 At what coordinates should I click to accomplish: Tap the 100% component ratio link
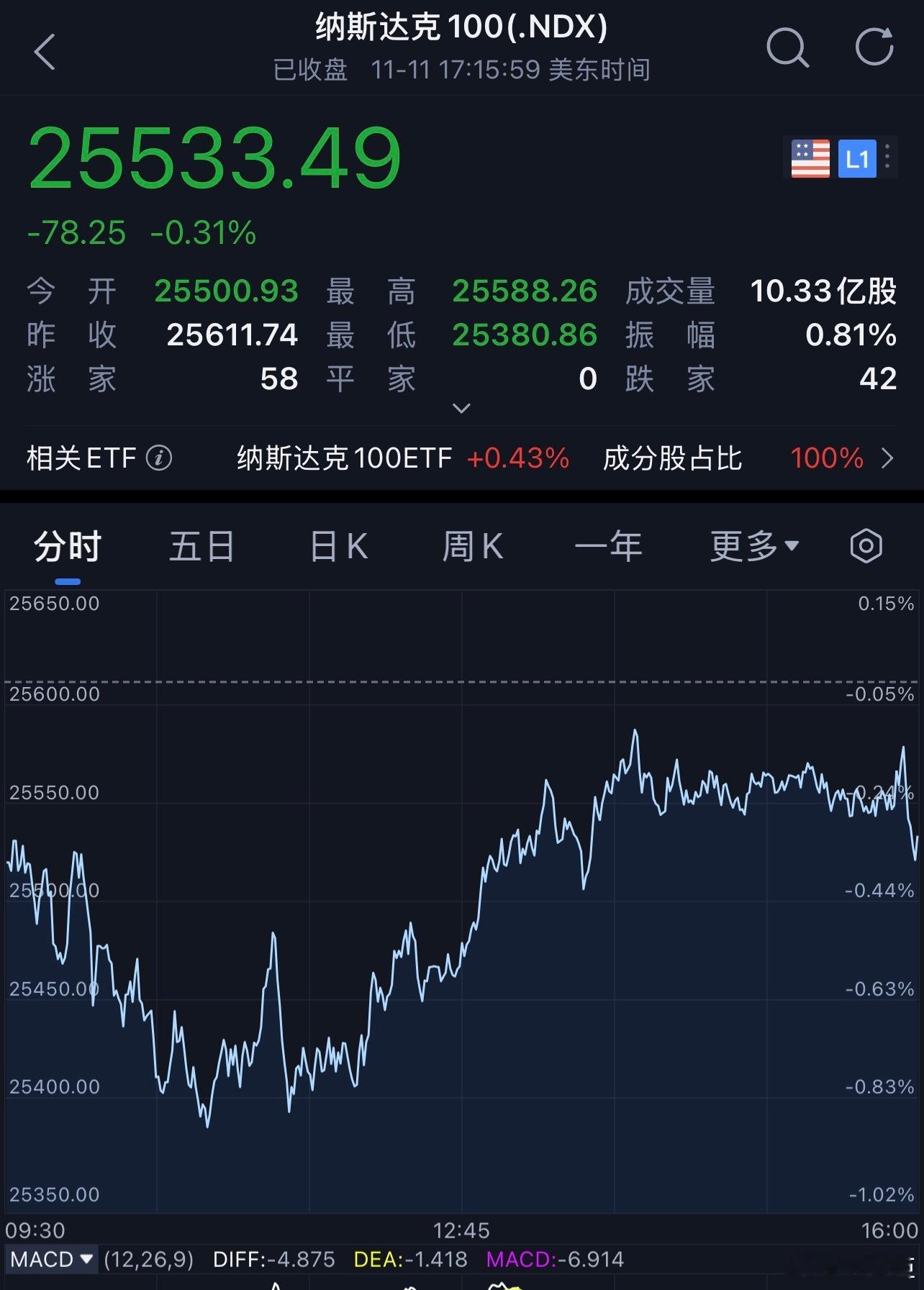[826, 458]
